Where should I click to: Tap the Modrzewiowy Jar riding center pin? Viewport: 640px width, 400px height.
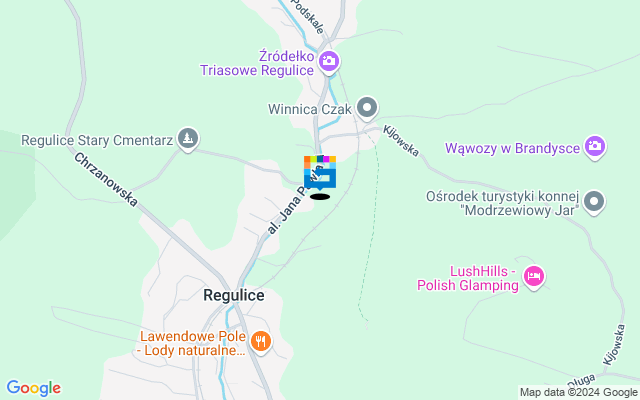(x=595, y=202)
